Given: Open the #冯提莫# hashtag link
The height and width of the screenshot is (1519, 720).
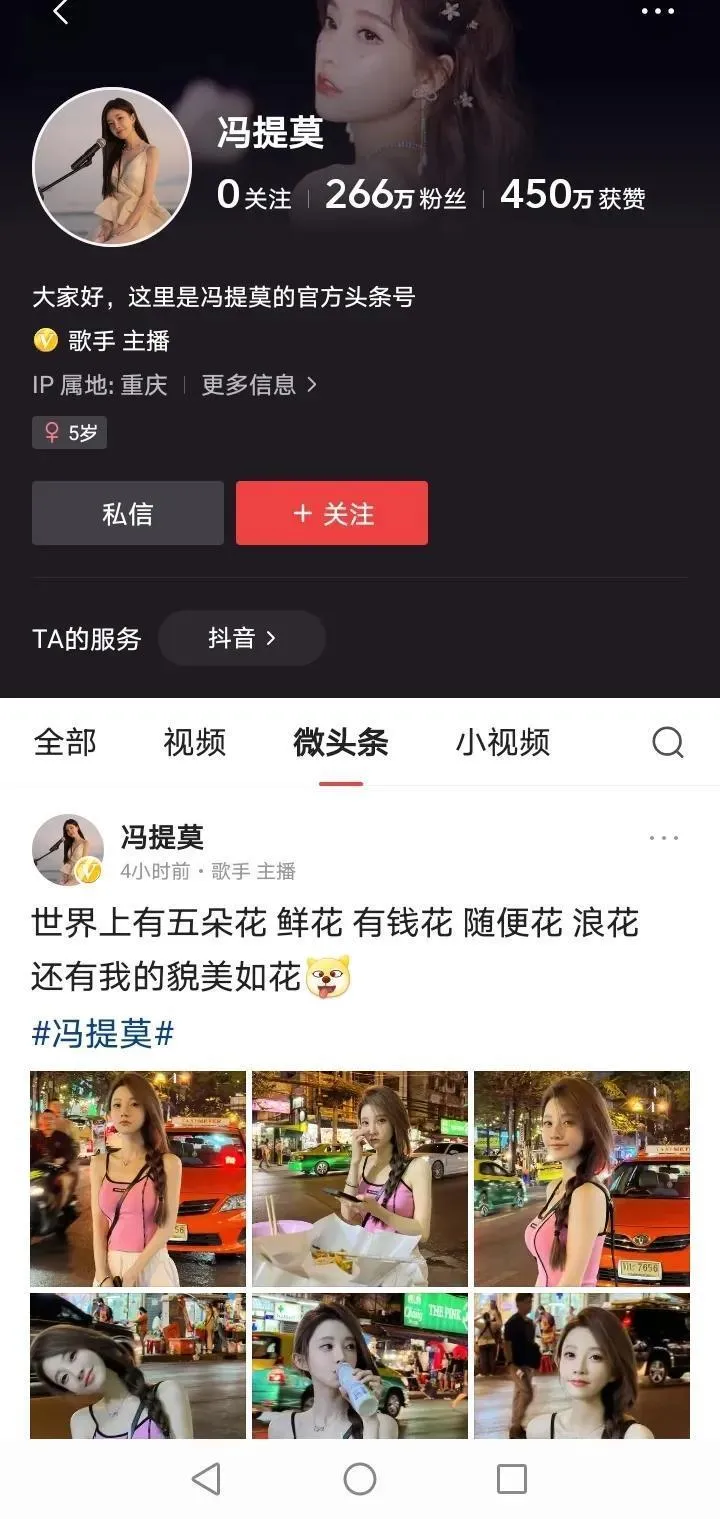Looking at the screenshot, I should (103, 1034).
